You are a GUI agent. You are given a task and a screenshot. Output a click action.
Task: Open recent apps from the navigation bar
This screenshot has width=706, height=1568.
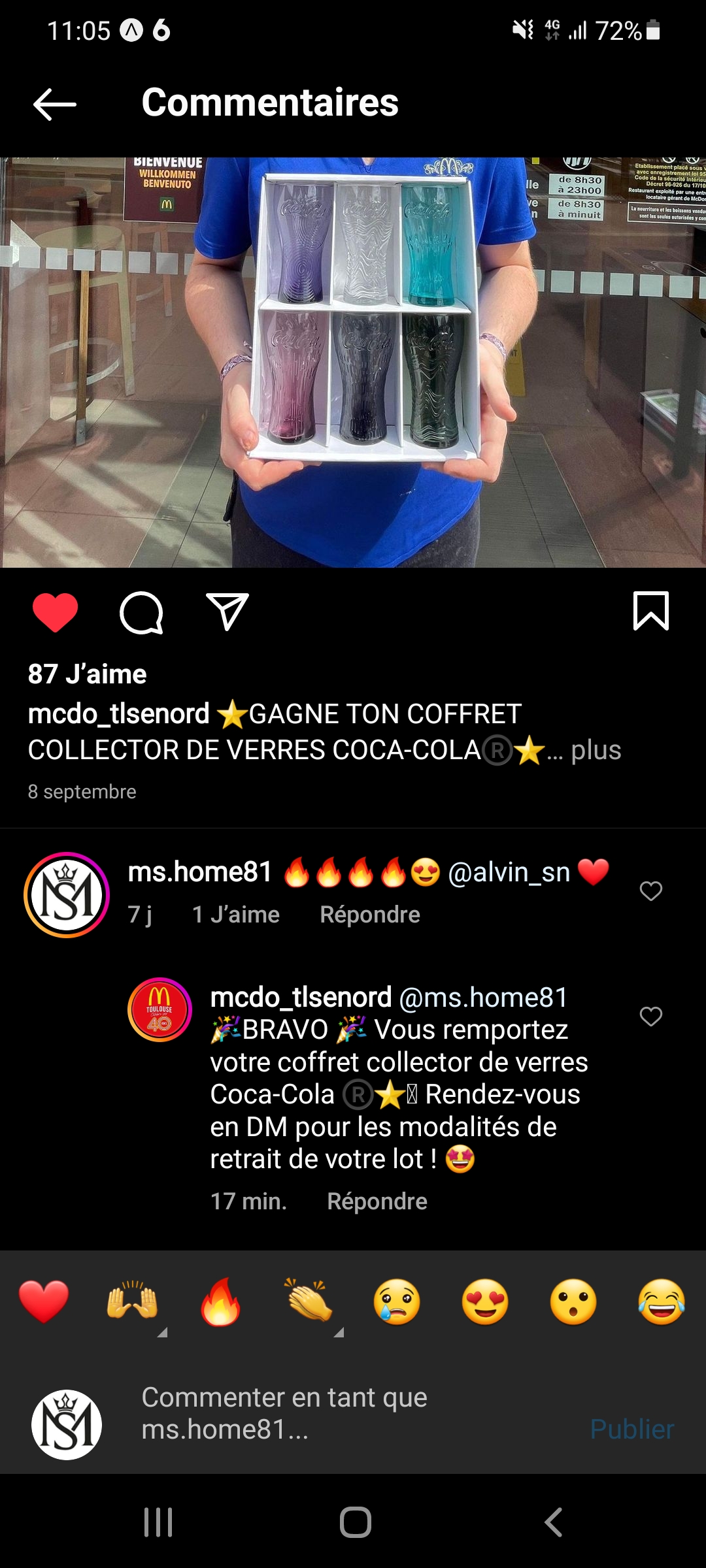(x=158, y=1522)
